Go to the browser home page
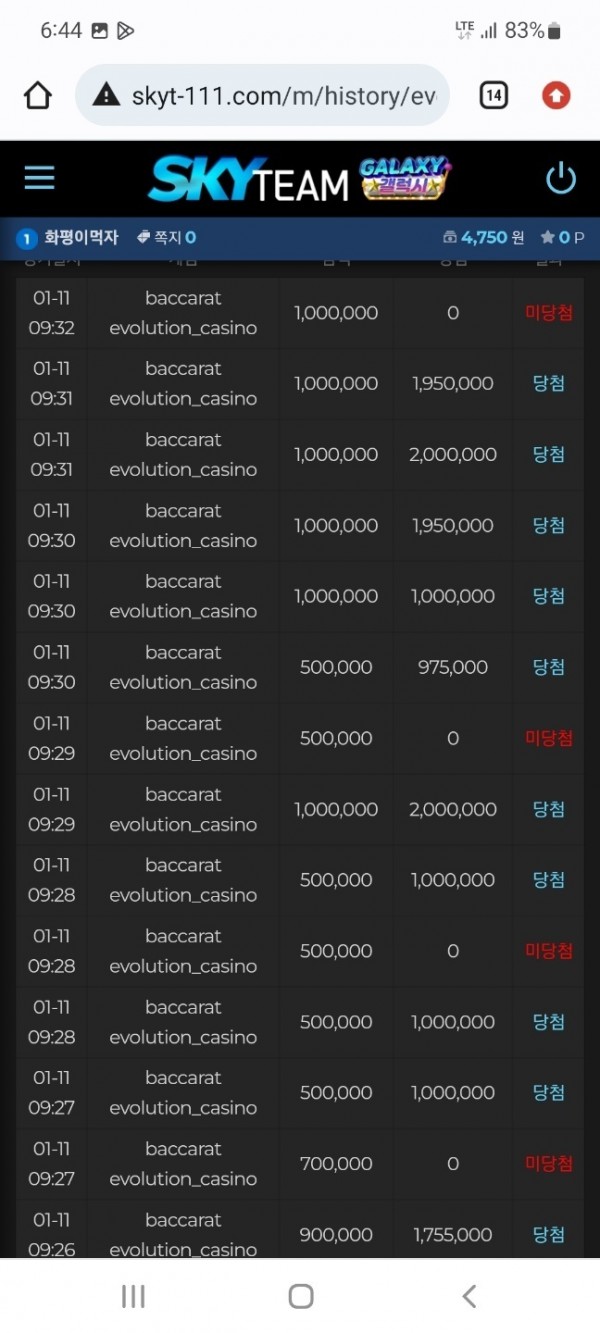600x1333 pixels. (38, 96)
